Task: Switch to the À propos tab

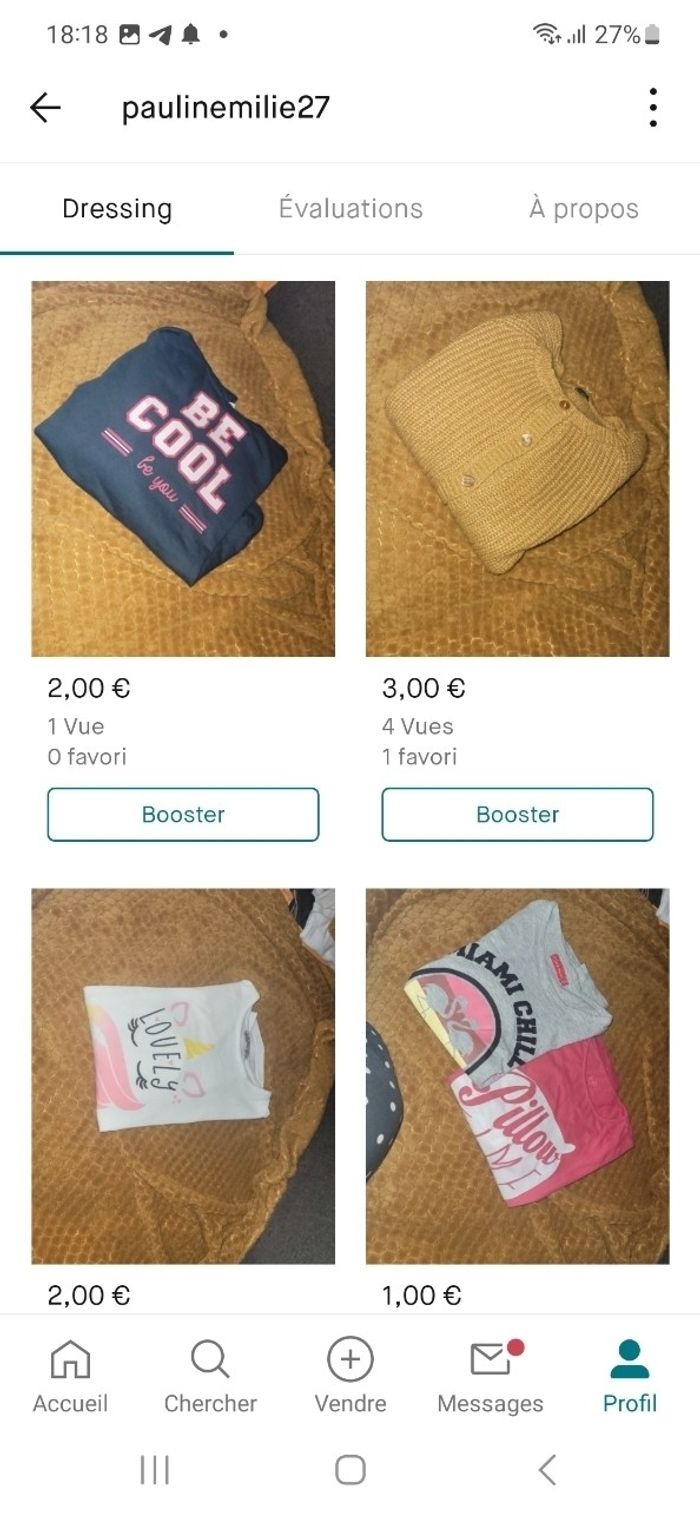Action: click(583, 209)
